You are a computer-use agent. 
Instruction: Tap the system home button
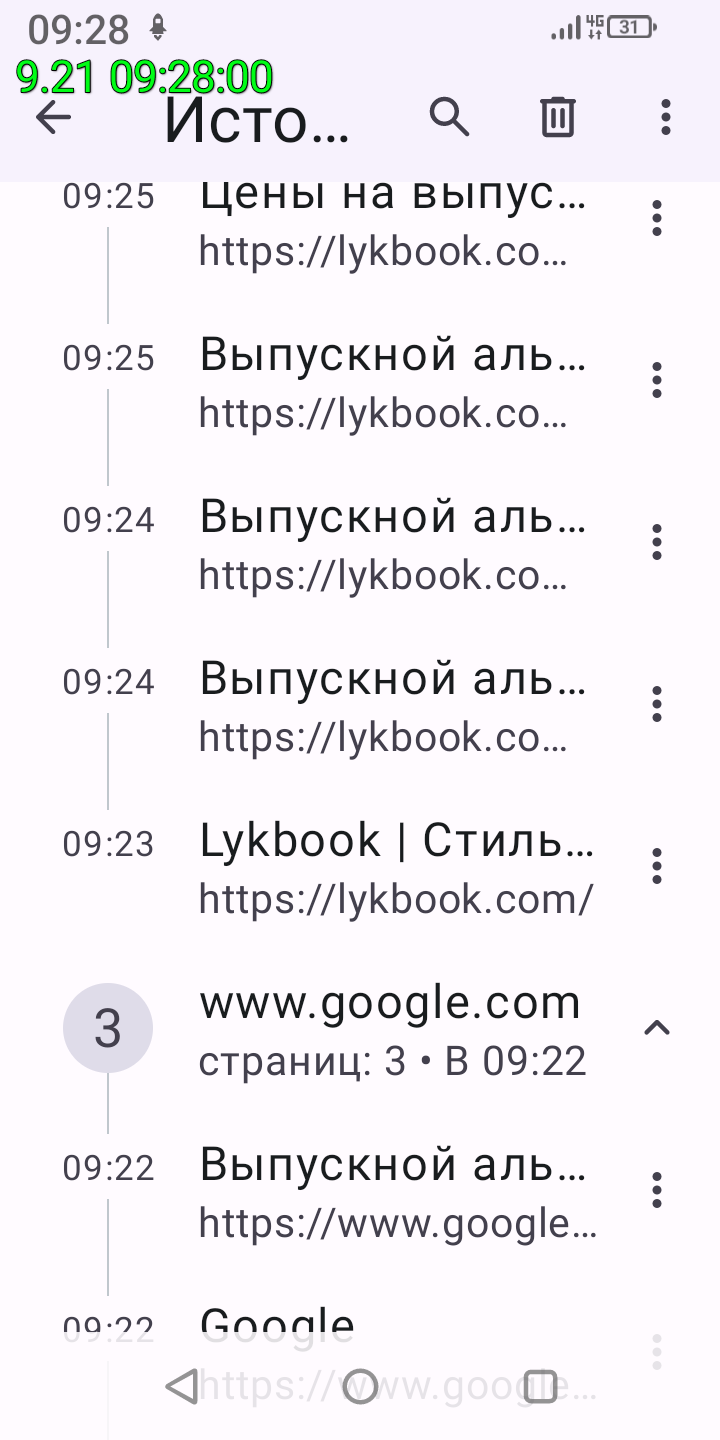360,1387
